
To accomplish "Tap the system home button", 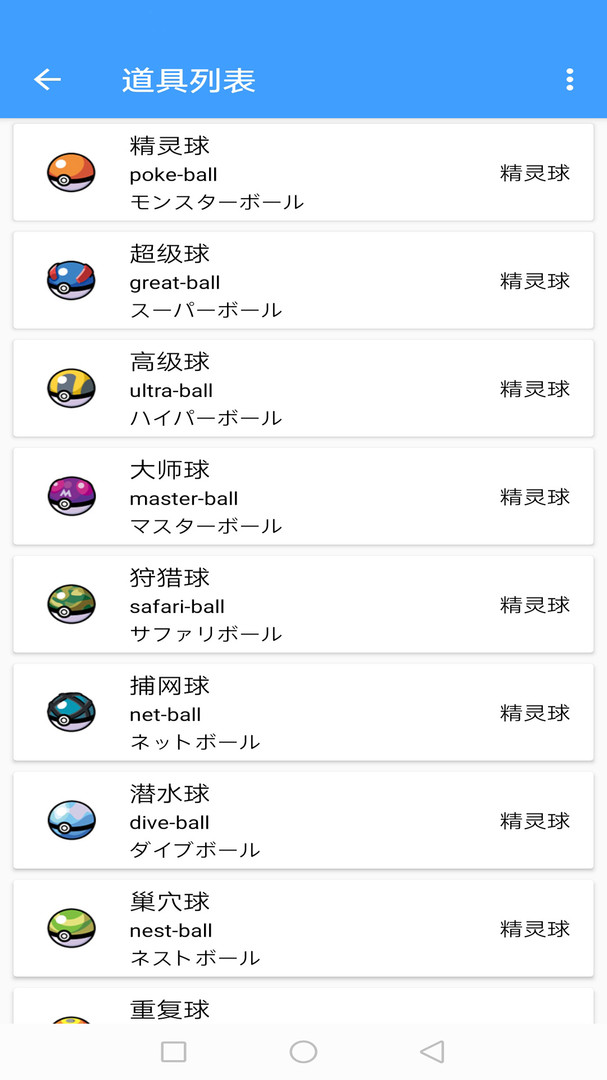I will (303, 1051).
